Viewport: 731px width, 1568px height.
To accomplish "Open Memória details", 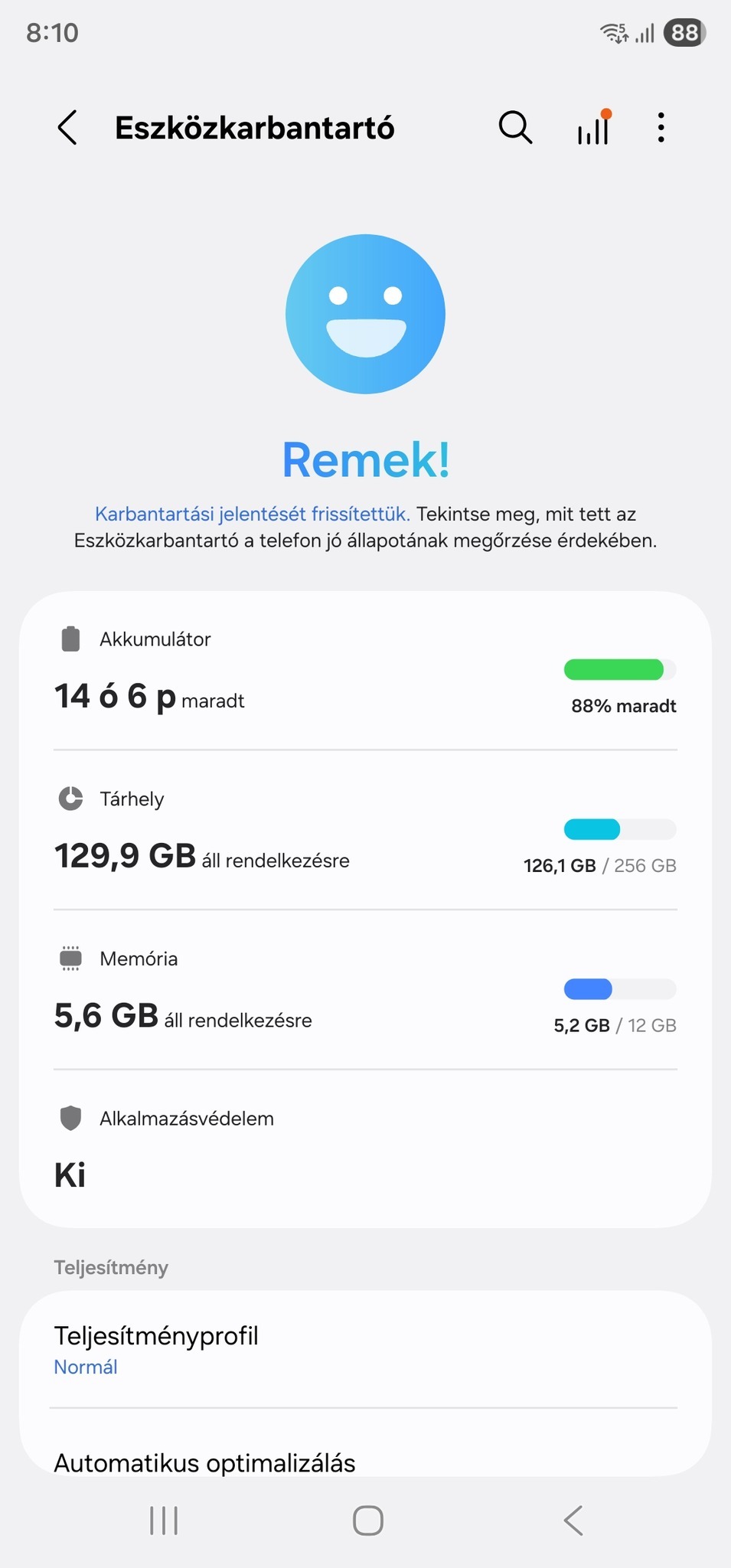I will (365, 992).
